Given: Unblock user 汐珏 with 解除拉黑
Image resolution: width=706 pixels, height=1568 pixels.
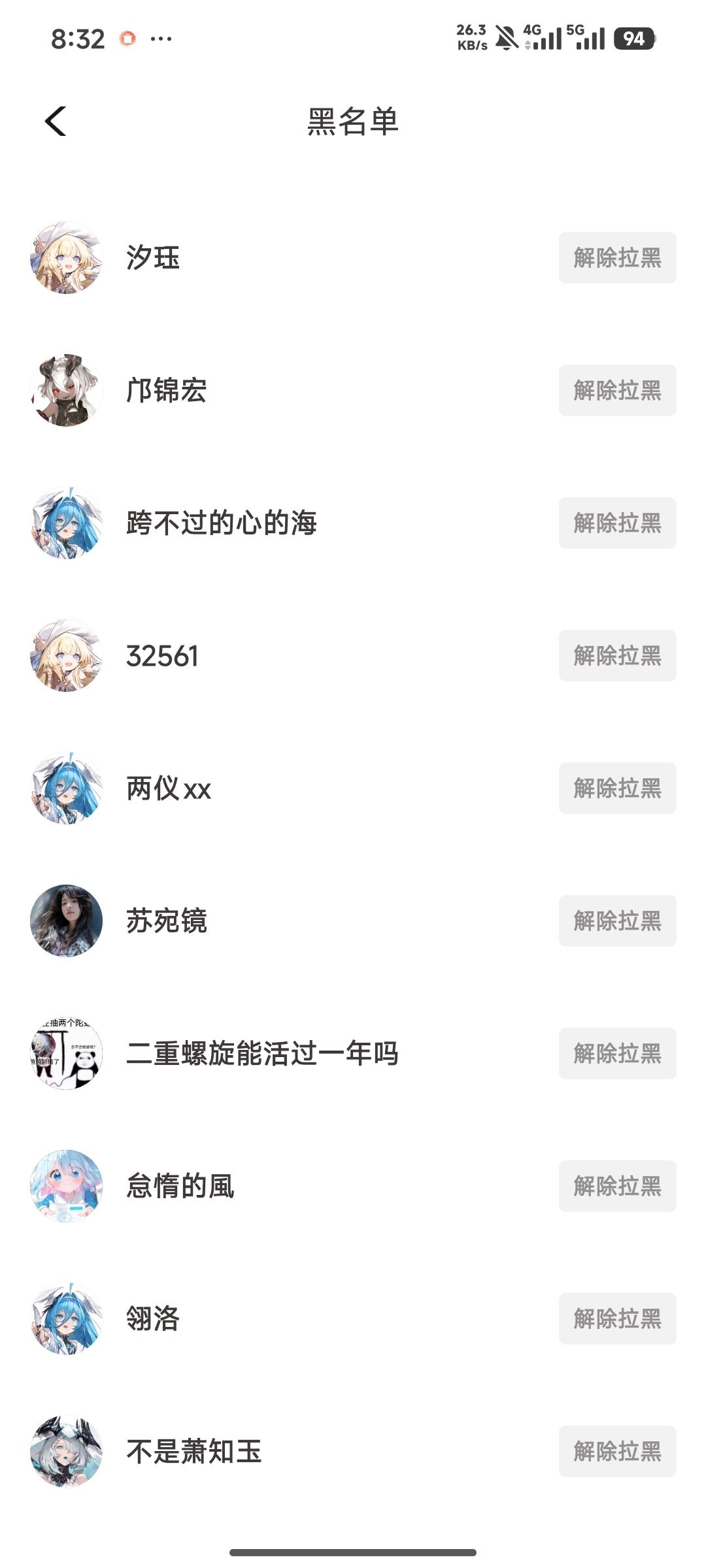Looking at the screenshot, I should point(616,257).
